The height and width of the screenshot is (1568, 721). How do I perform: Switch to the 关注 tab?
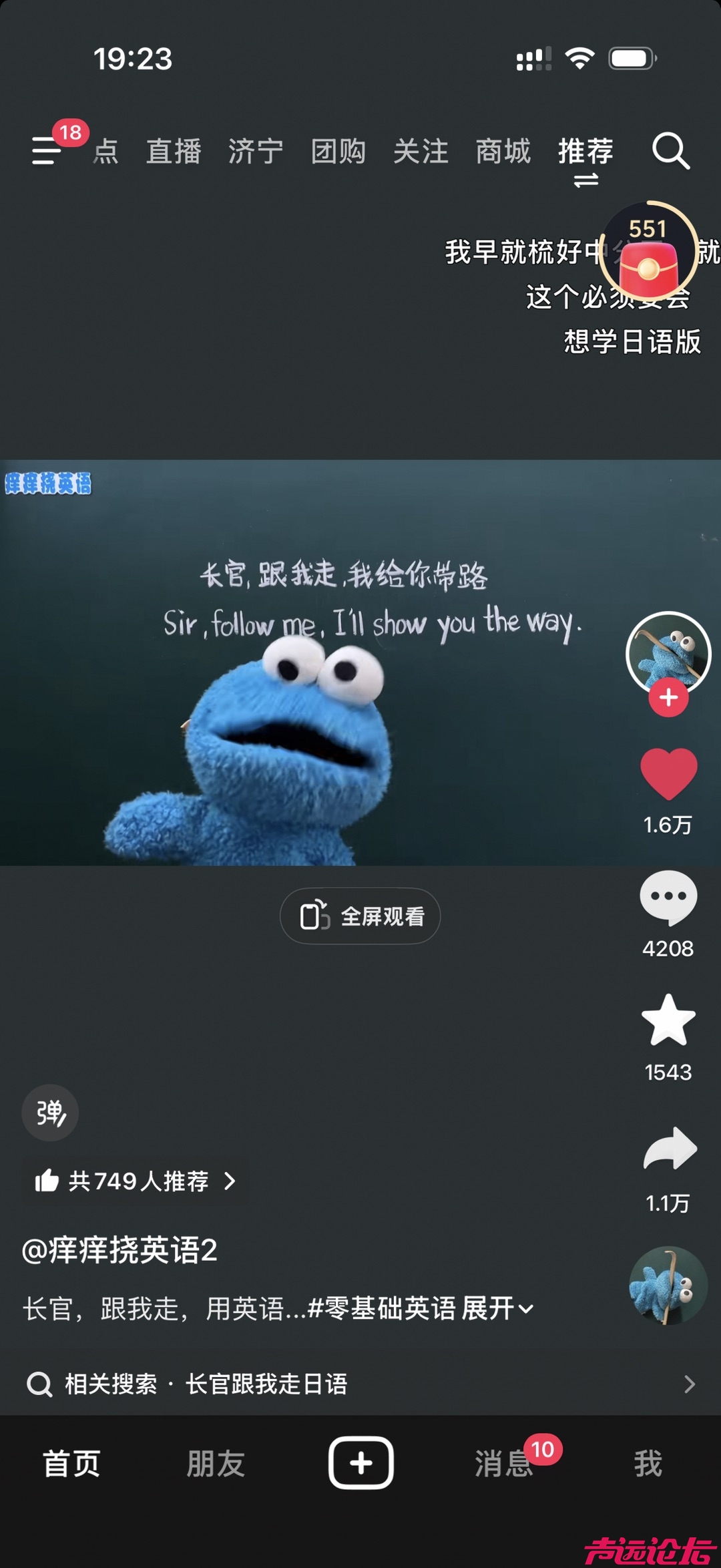[x=421, y=151]
